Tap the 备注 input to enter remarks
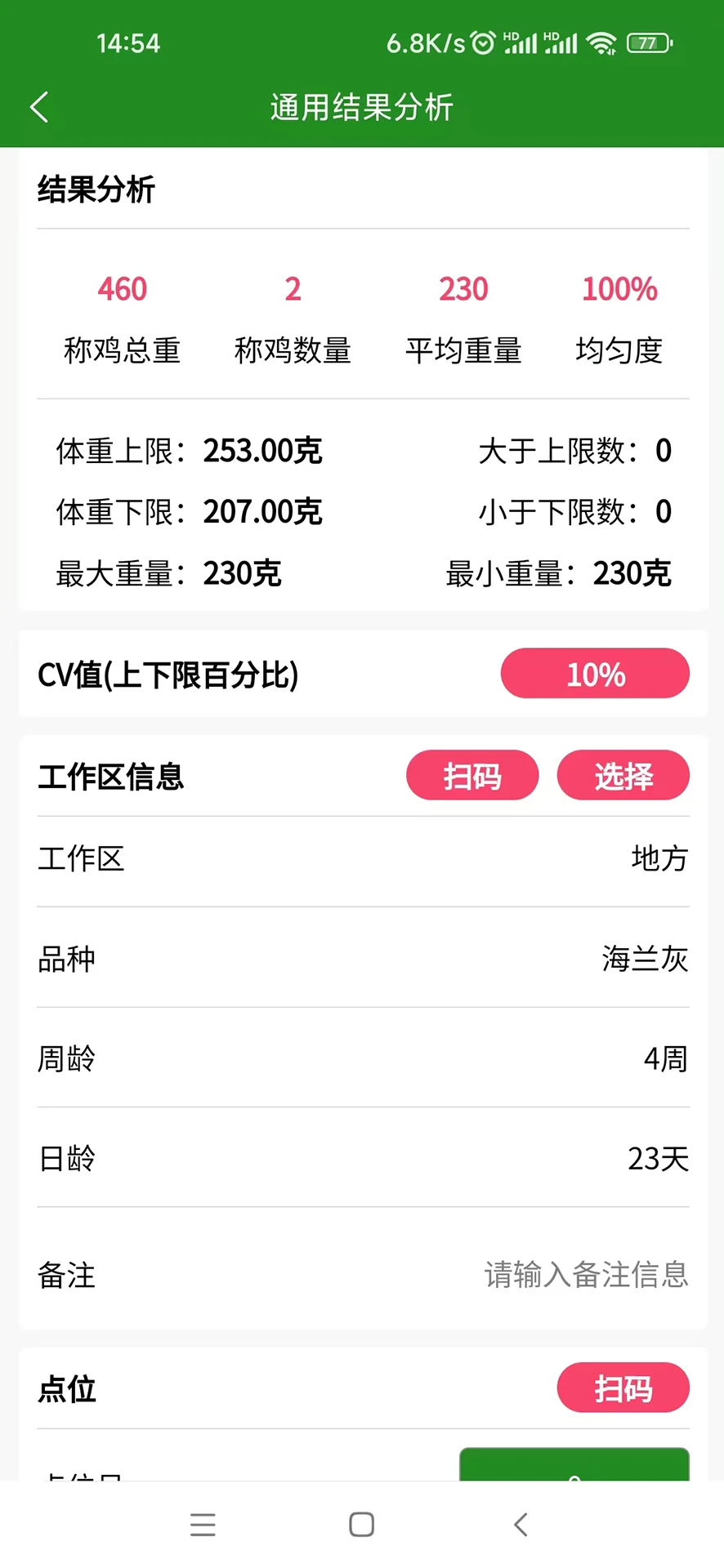Screen dimensions: 724x1568 pyautogui.click(x=585, y=1276)
